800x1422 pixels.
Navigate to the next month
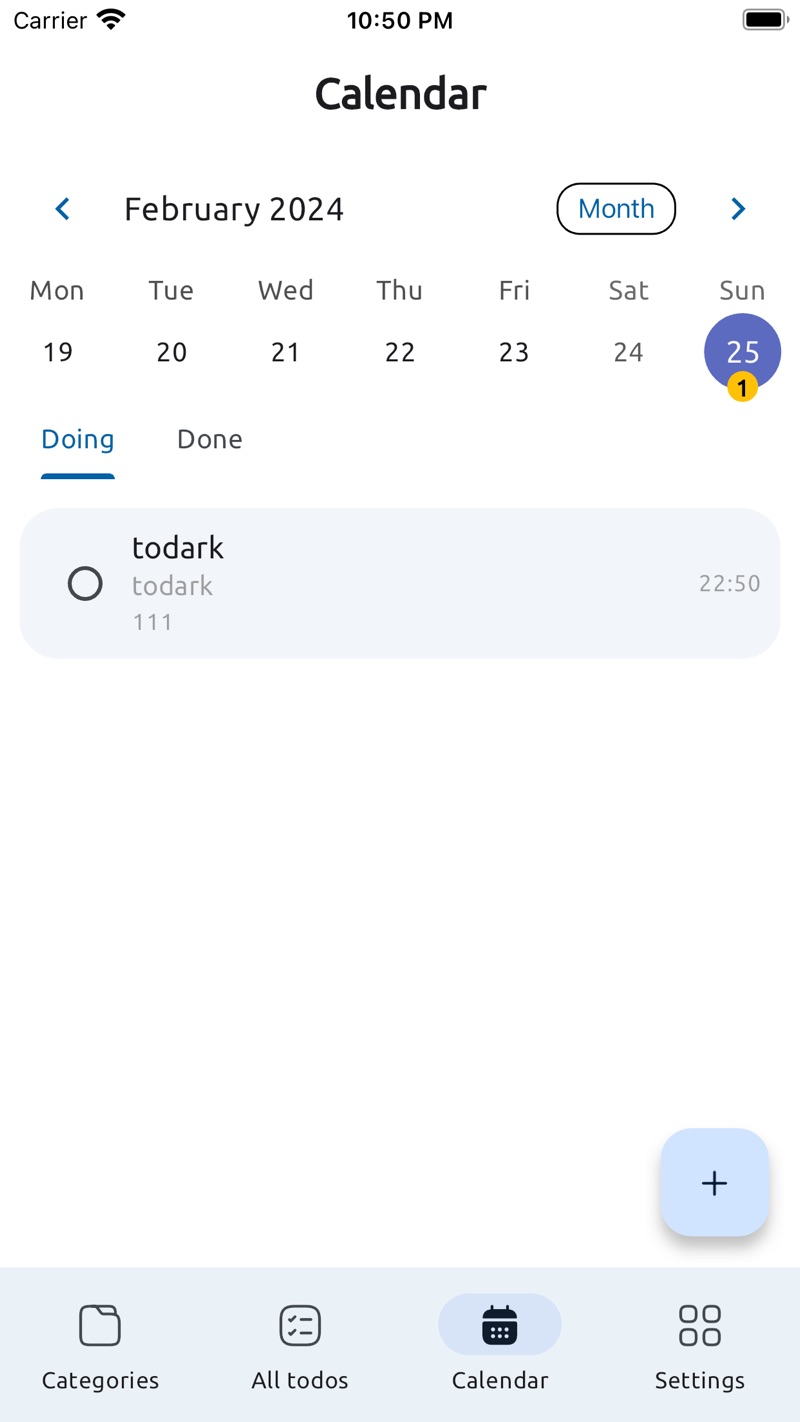(737, 209)
